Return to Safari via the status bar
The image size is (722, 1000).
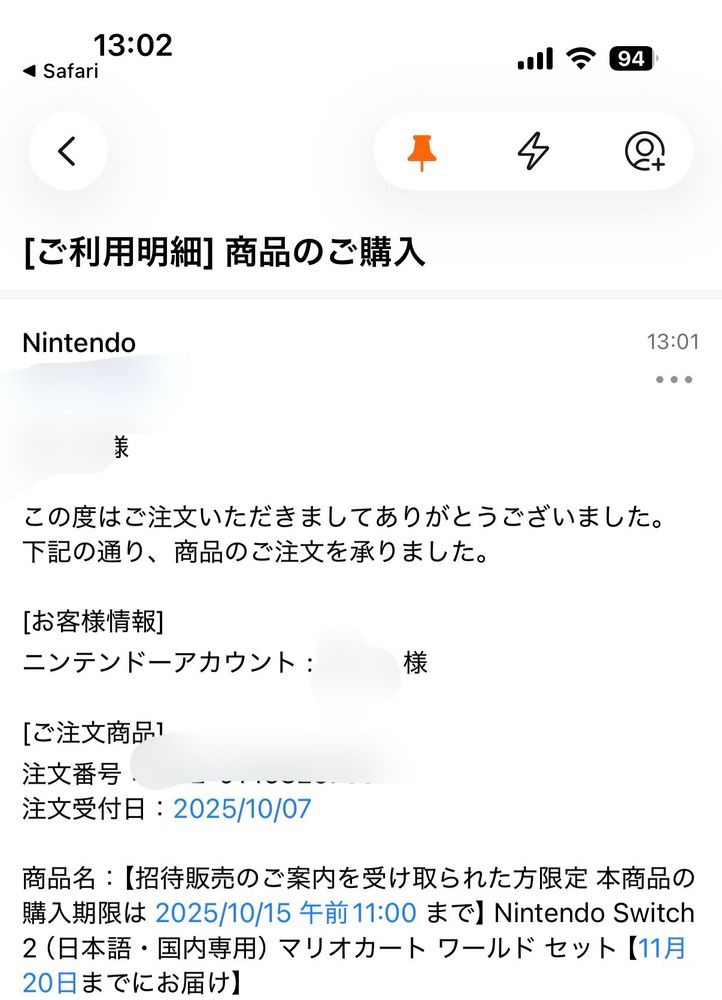60,71
